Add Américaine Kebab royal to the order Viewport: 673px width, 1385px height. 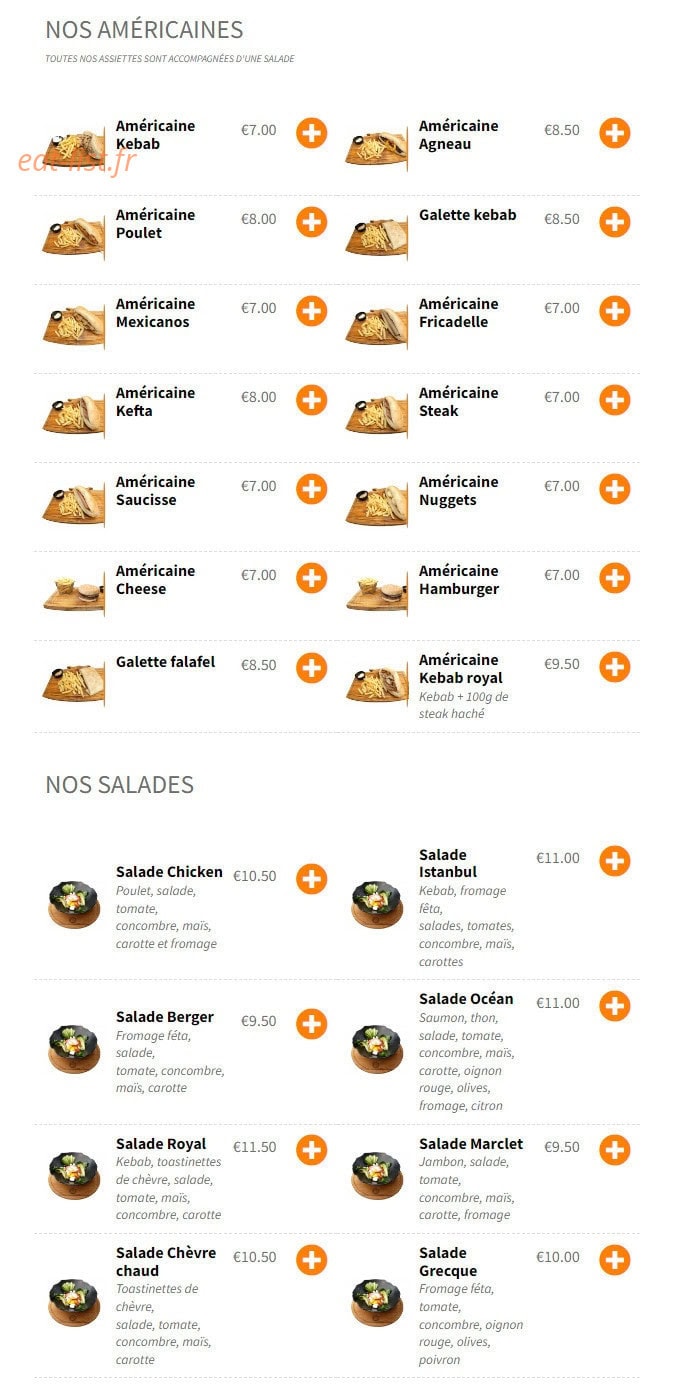[x=614, y=666]
